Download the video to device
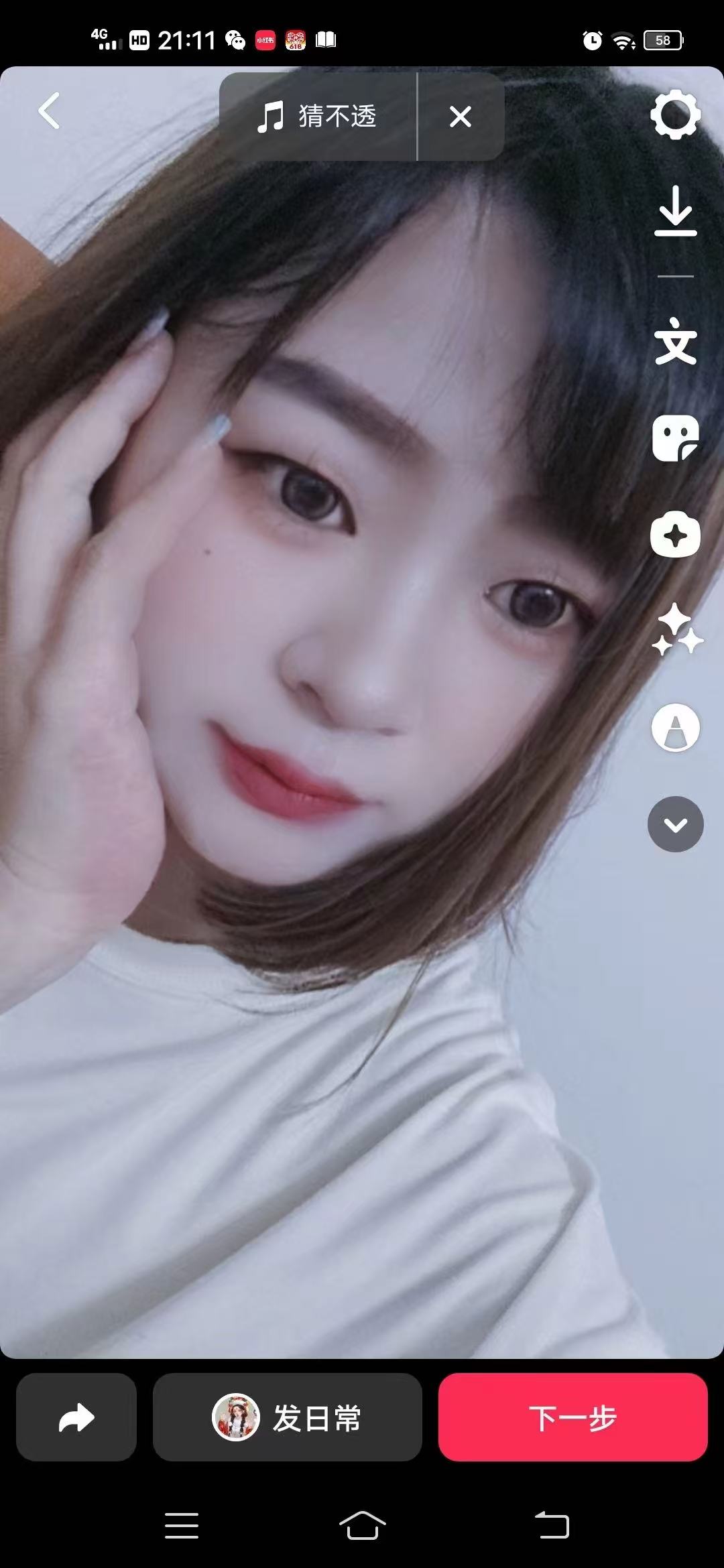This screenshot has width=724, height=1568. coord(675,211)
